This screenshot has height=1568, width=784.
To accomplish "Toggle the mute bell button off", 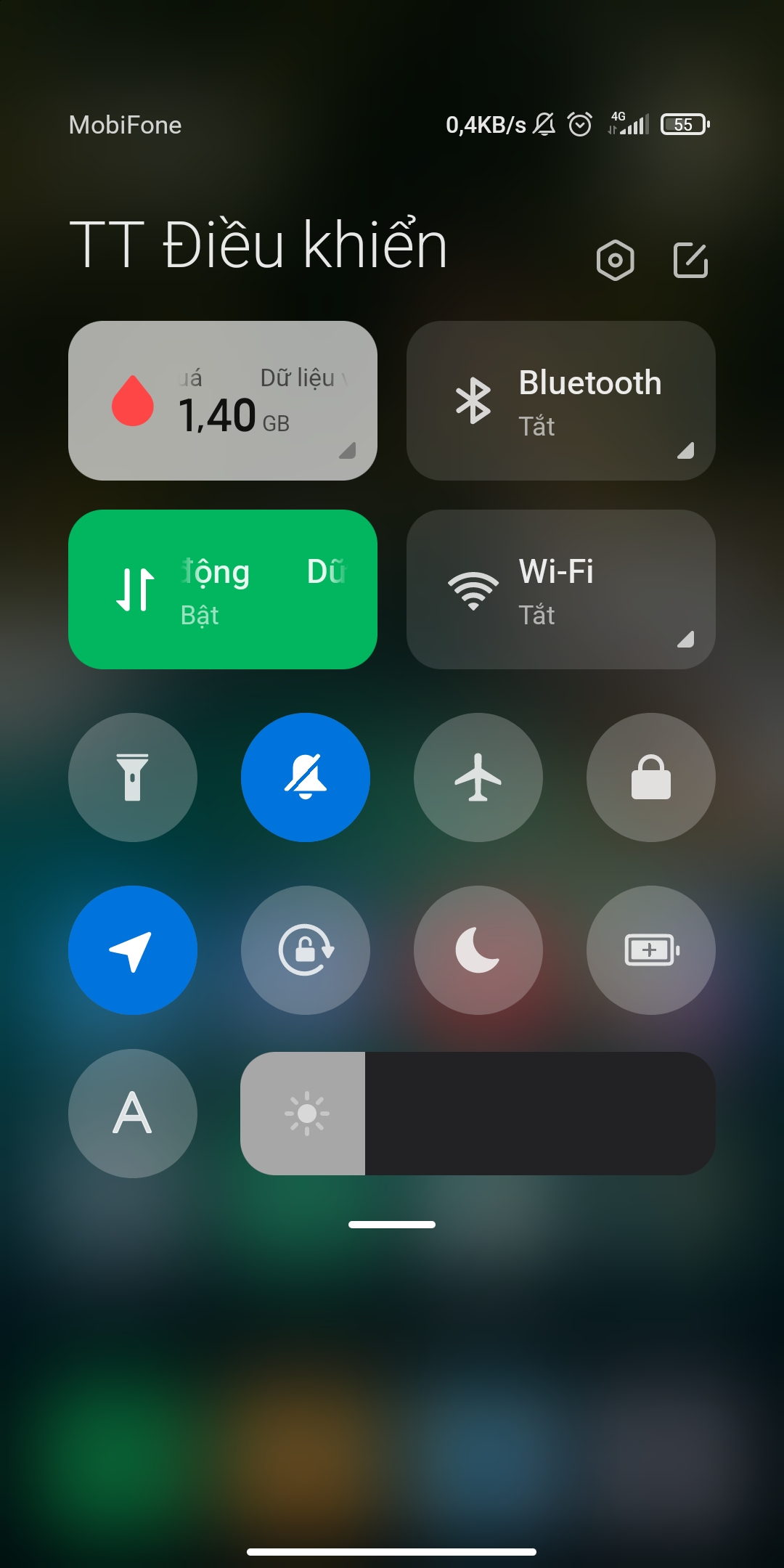I will tap(306, 777).
